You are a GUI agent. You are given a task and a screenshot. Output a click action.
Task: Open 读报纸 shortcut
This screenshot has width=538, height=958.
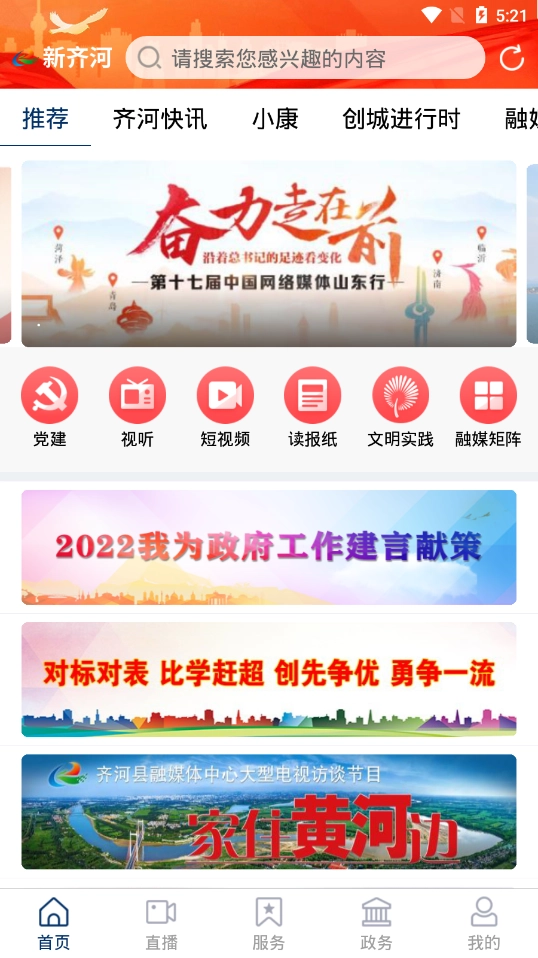[x=313, y=407]
